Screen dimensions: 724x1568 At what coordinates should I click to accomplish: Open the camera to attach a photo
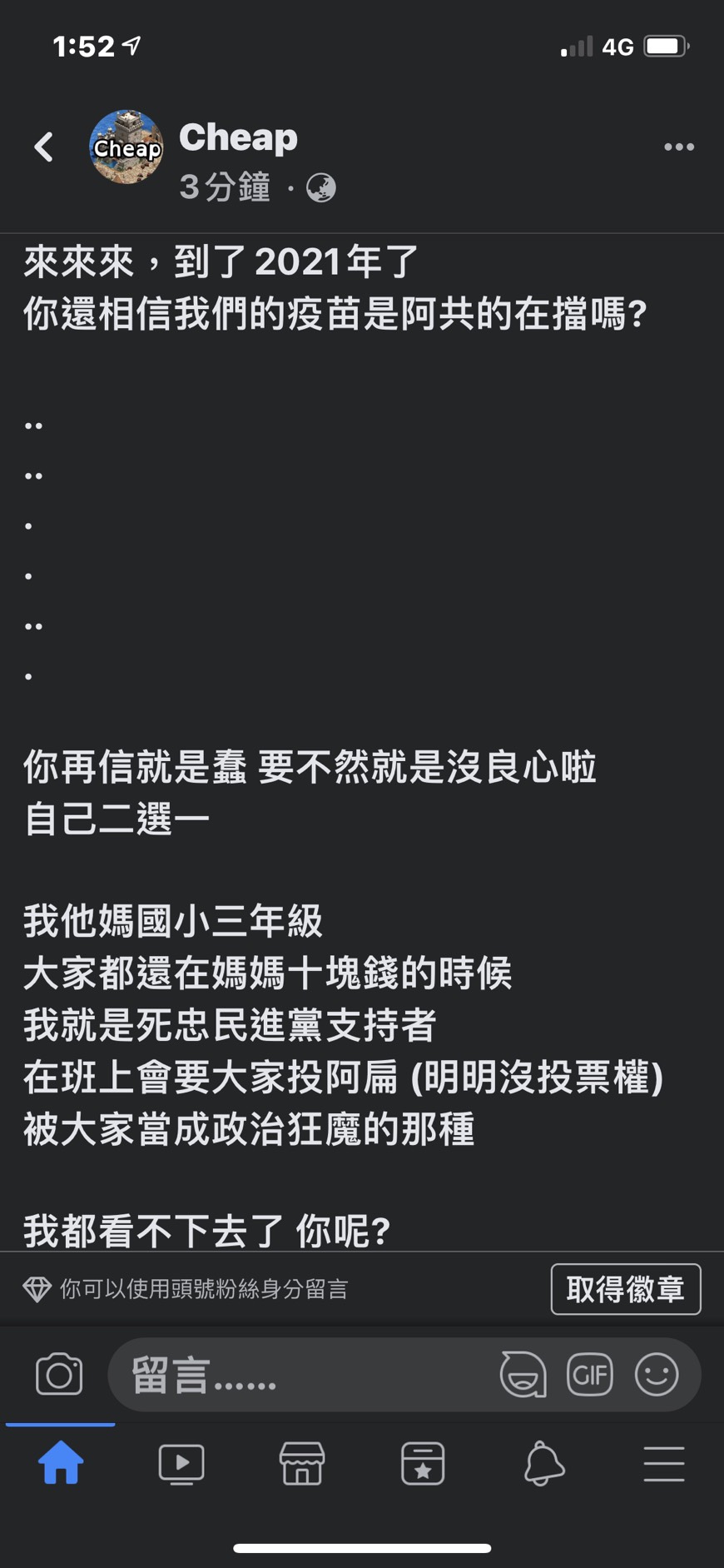[x=59, y=1374]
